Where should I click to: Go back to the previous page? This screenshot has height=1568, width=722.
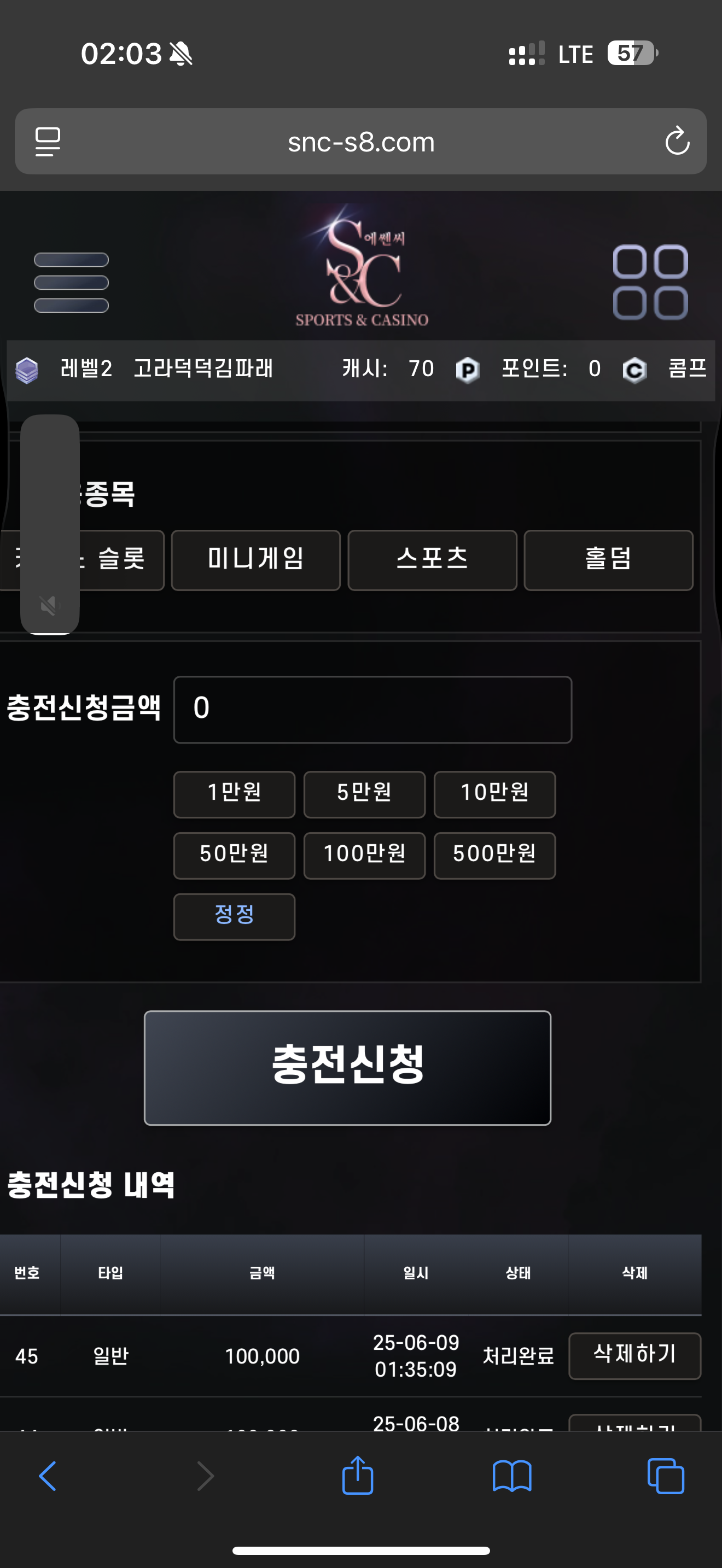pos(48,1476)
